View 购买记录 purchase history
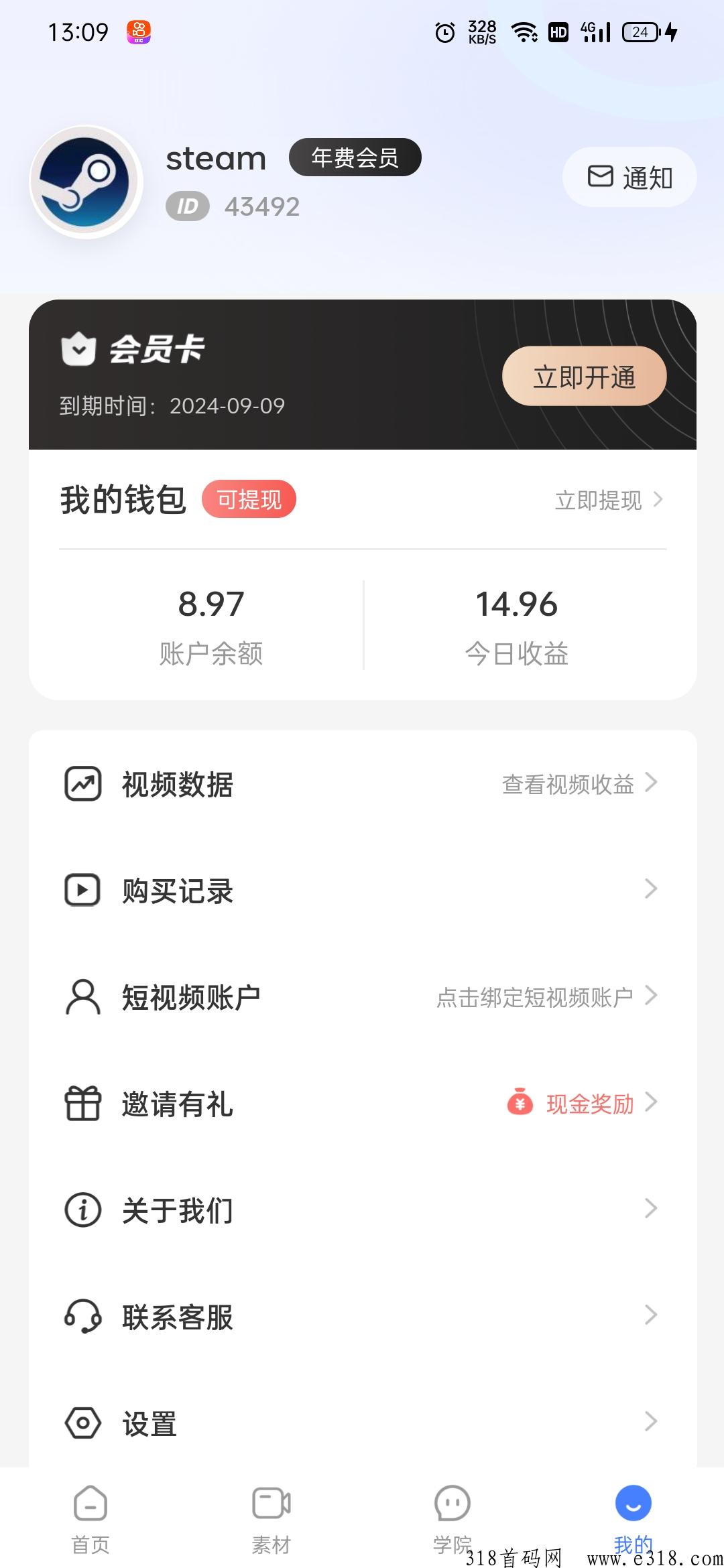The image size is (724, 1568). coord(362,891)
